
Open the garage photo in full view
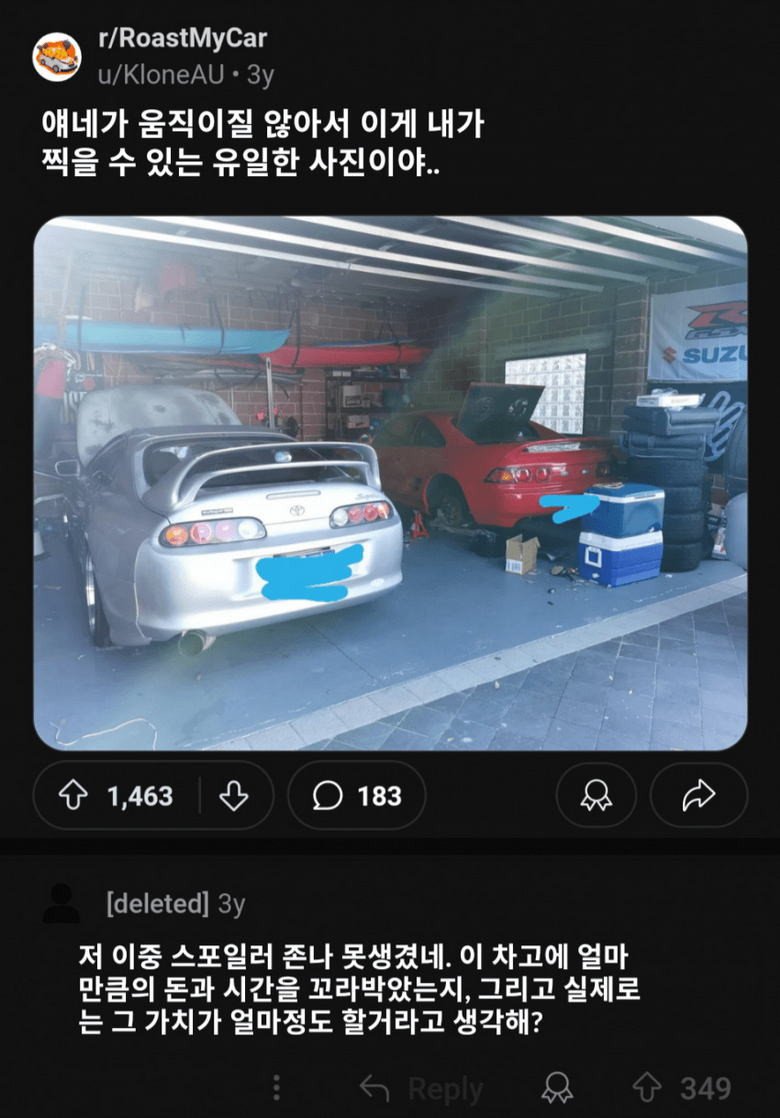(390, 483)
